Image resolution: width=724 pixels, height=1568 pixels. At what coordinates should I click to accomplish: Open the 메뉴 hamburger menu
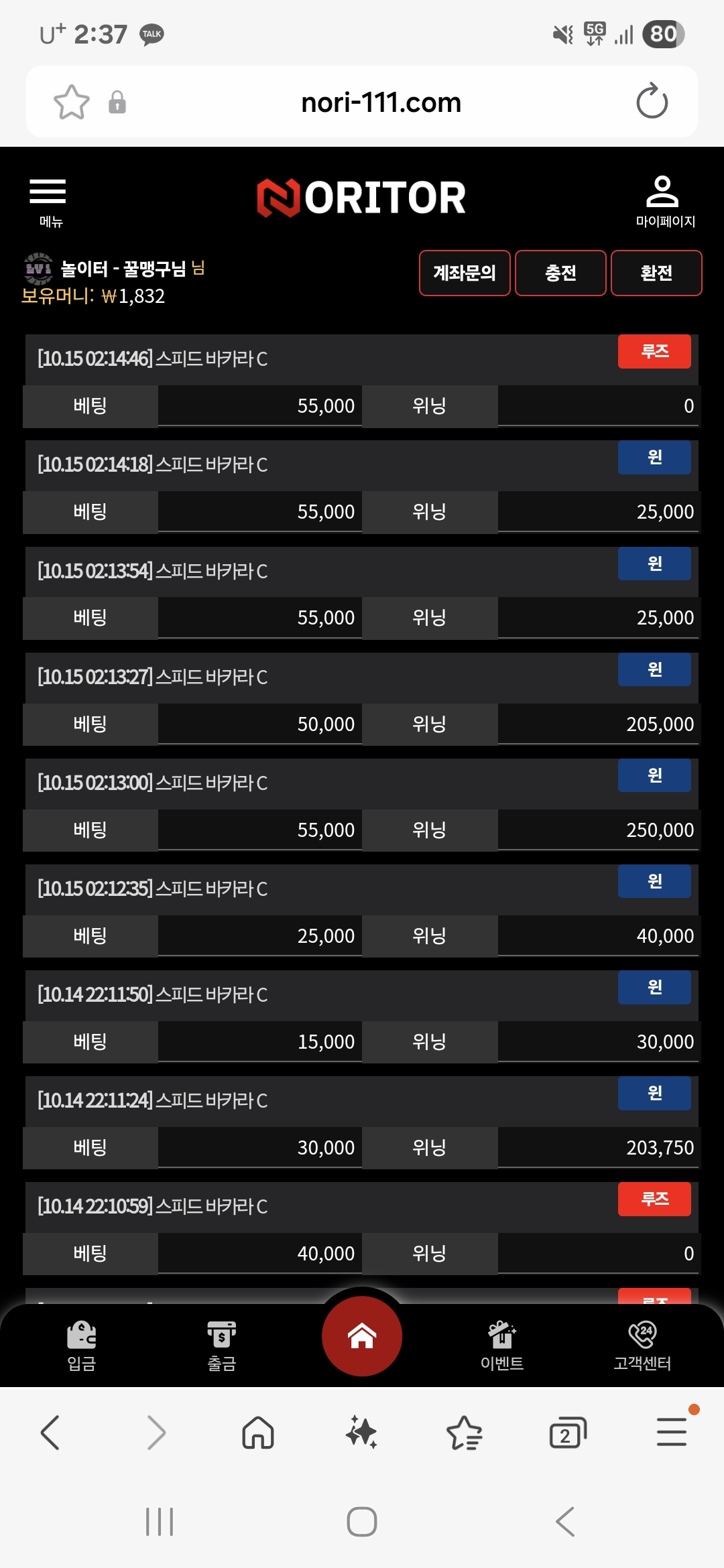tap(48, 201)
